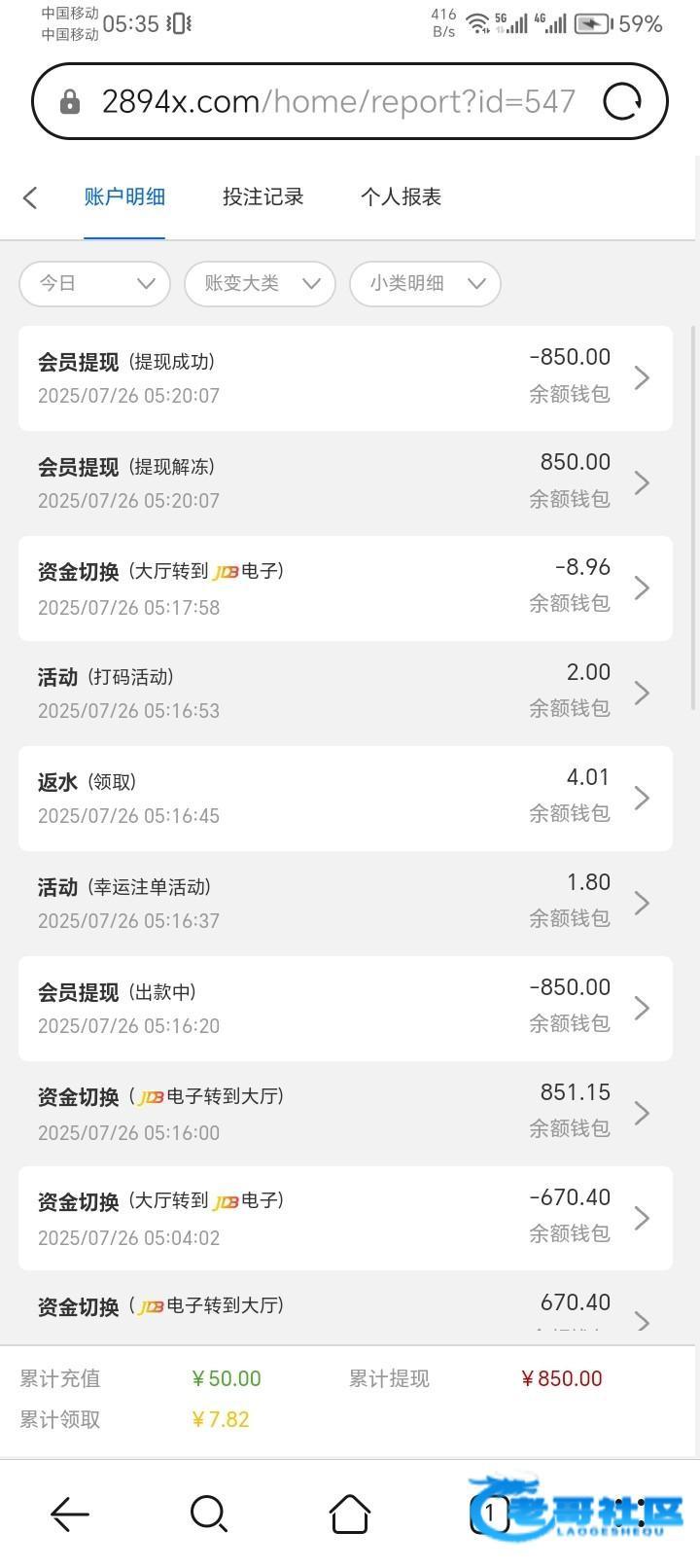Viewport: 700px width, 1568px height.
Task: Open the -8.96 资金切换 record
Action: pos(345,588)
